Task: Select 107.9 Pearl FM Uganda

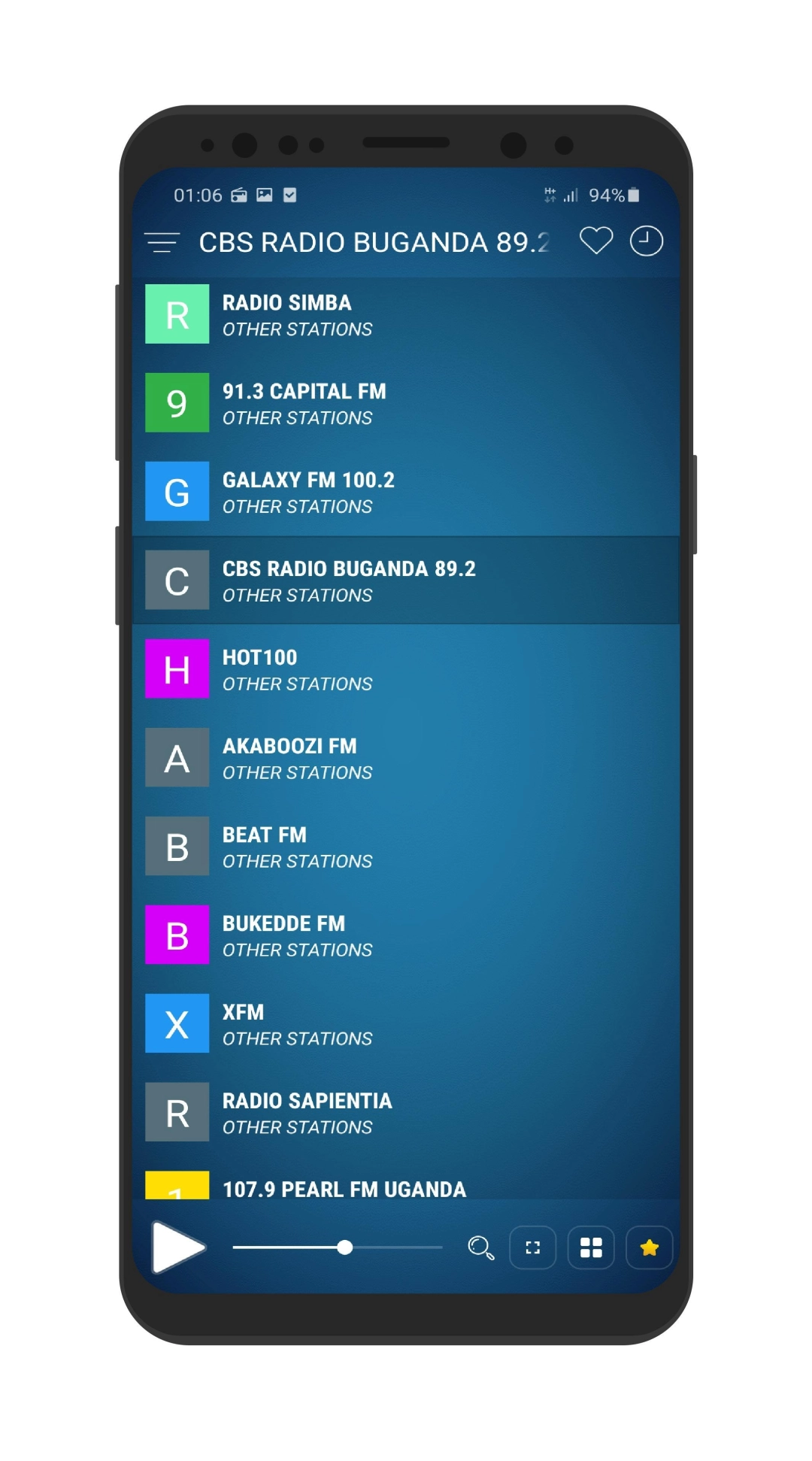Action: coord(406,1188)
